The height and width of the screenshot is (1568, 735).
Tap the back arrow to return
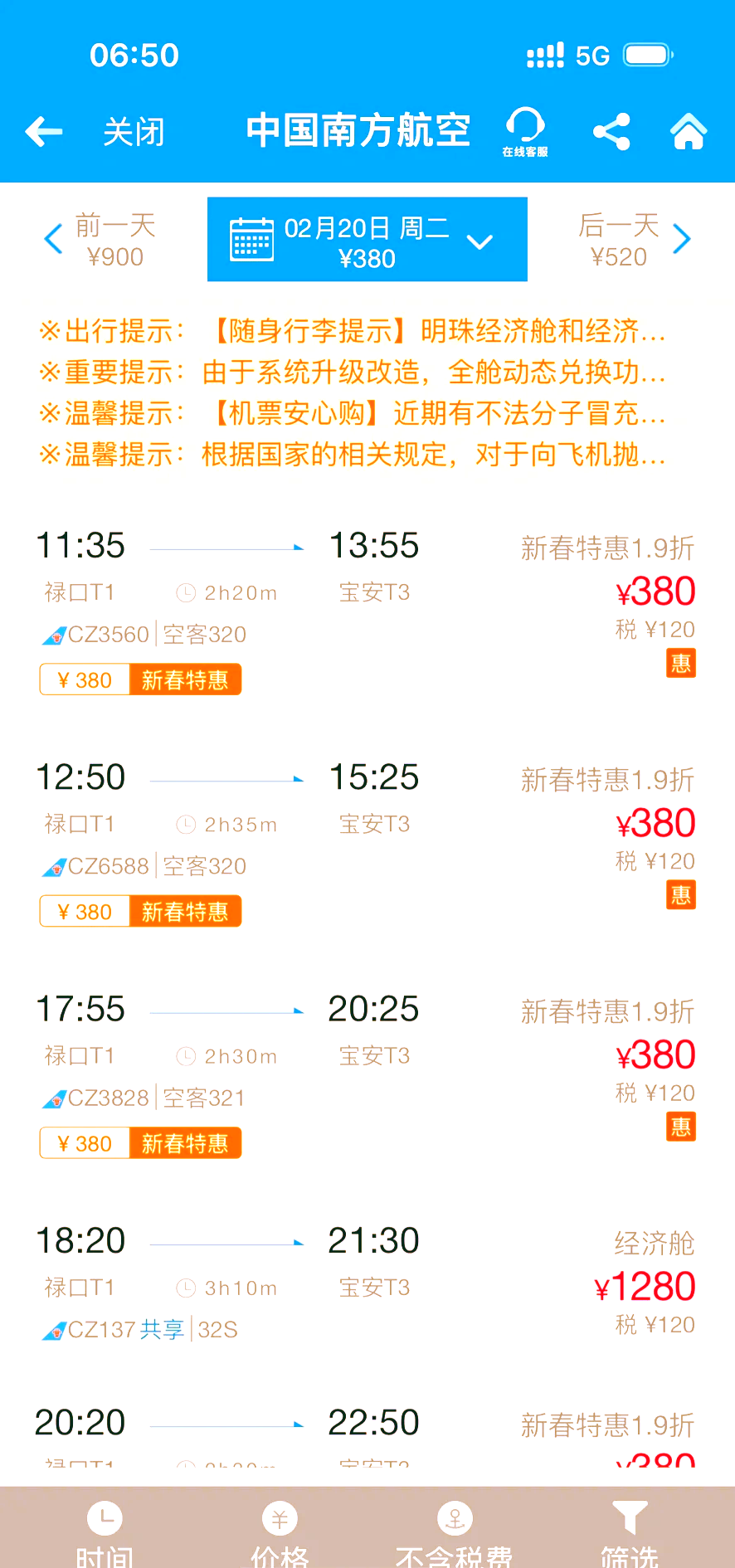click(43, 131)
